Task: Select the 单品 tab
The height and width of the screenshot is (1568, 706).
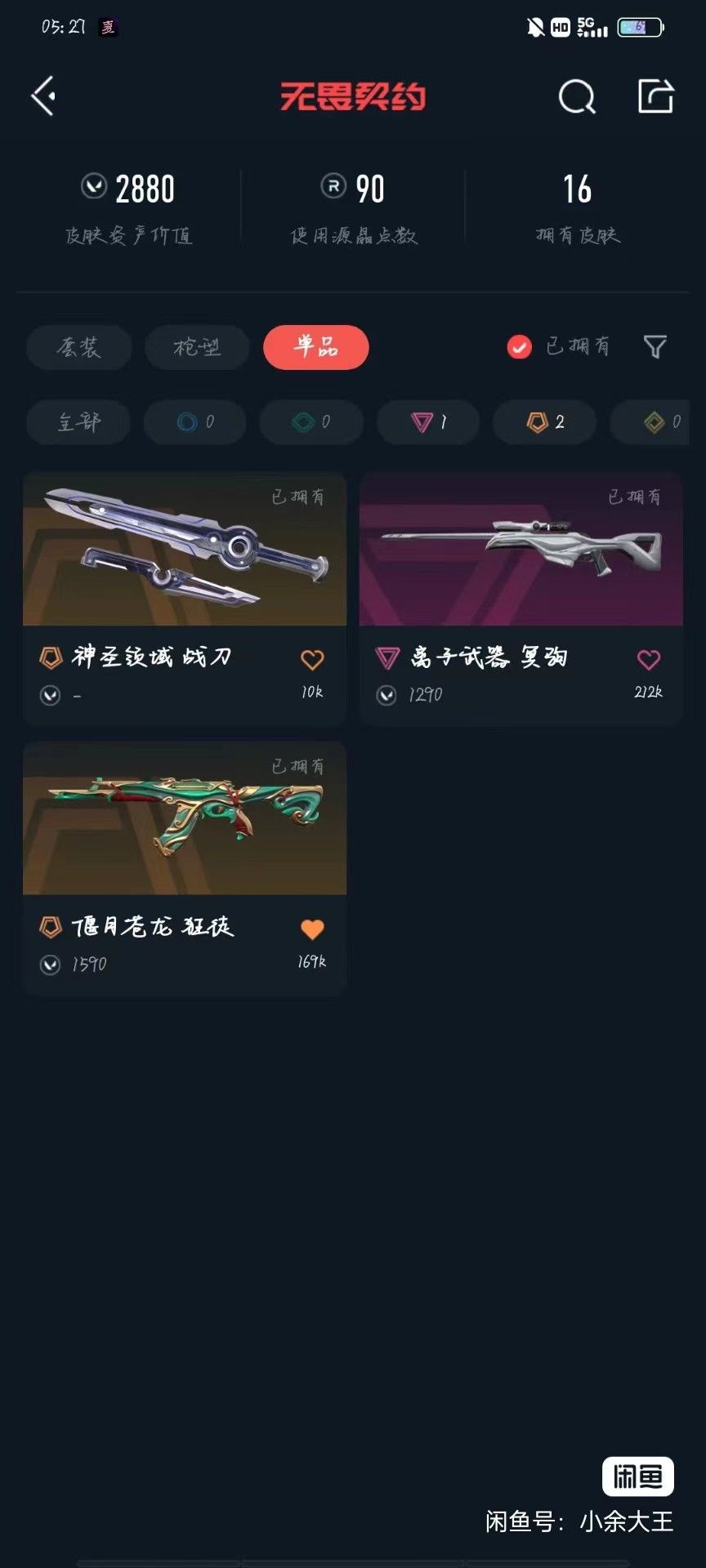Action: [x=315, y=347]
